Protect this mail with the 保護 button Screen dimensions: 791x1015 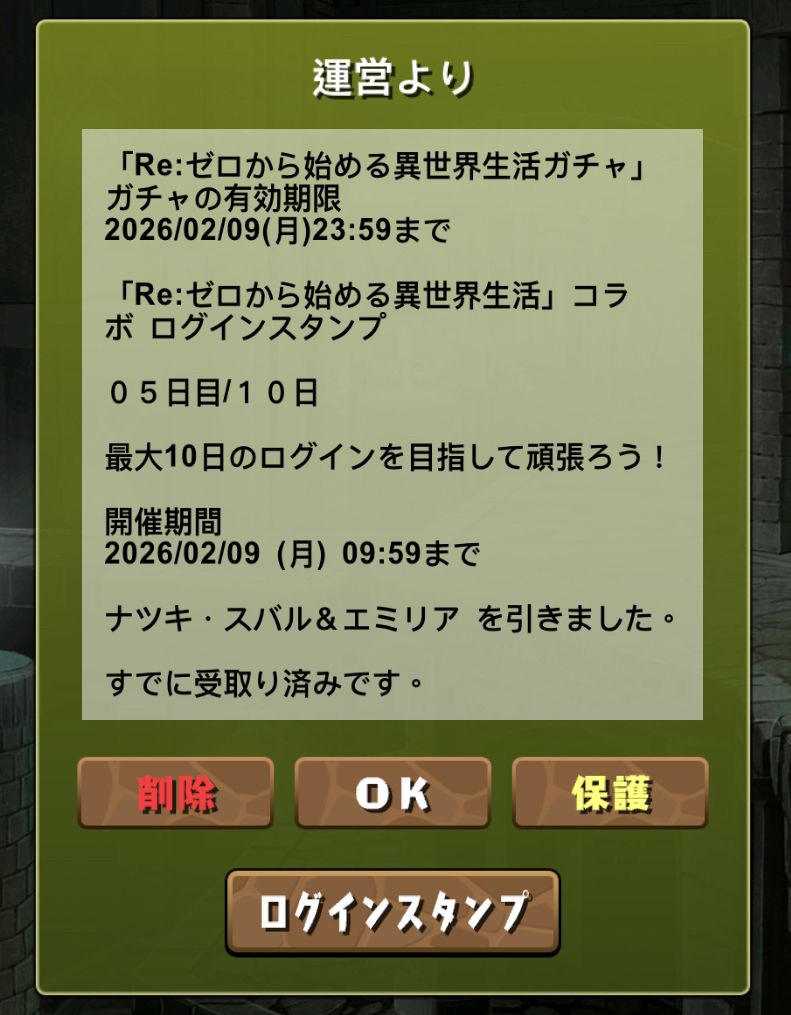(x=610, y=793)
